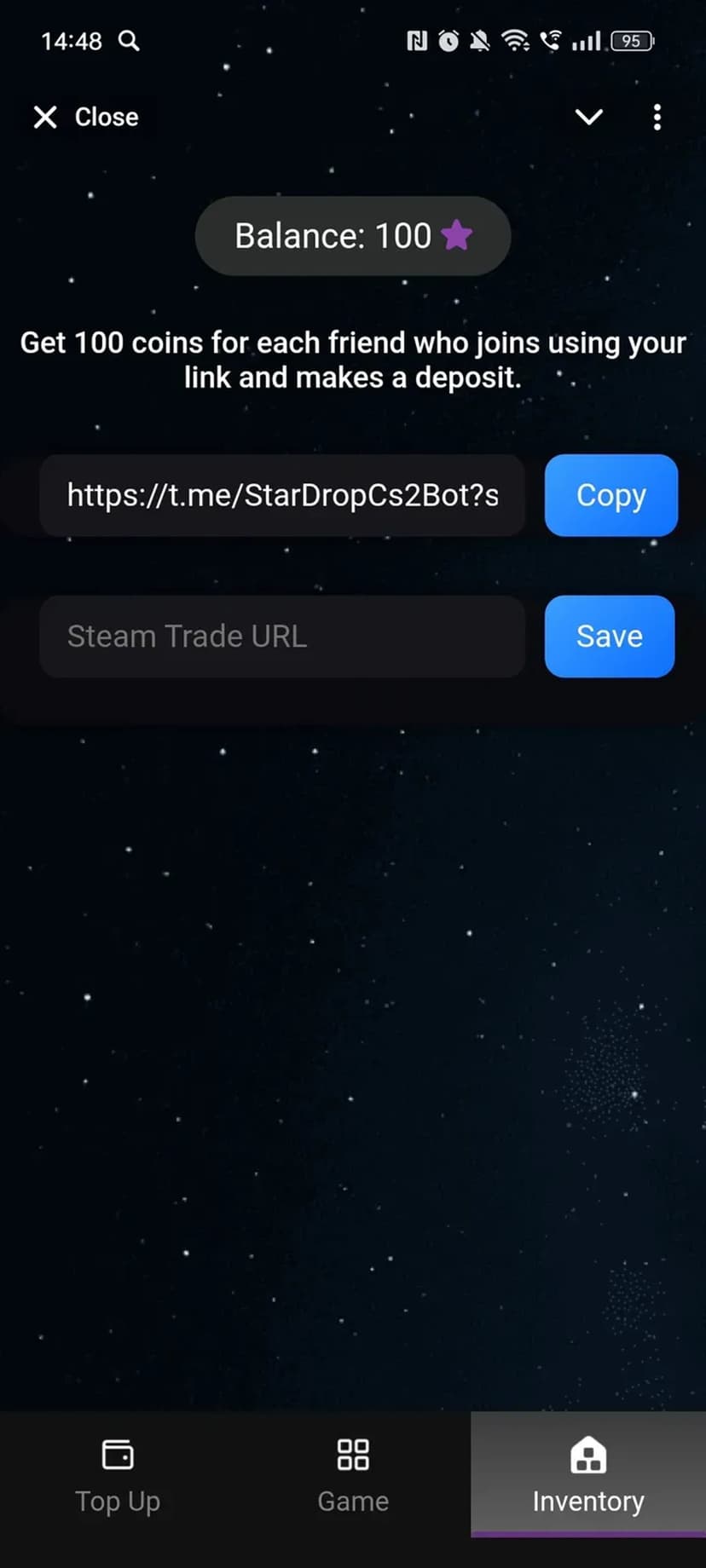Image resolution: width=706 pixels, height=1568 pixels.
Task: Focus the Steam Trade URL field
Action: click(x=281, y=637)
